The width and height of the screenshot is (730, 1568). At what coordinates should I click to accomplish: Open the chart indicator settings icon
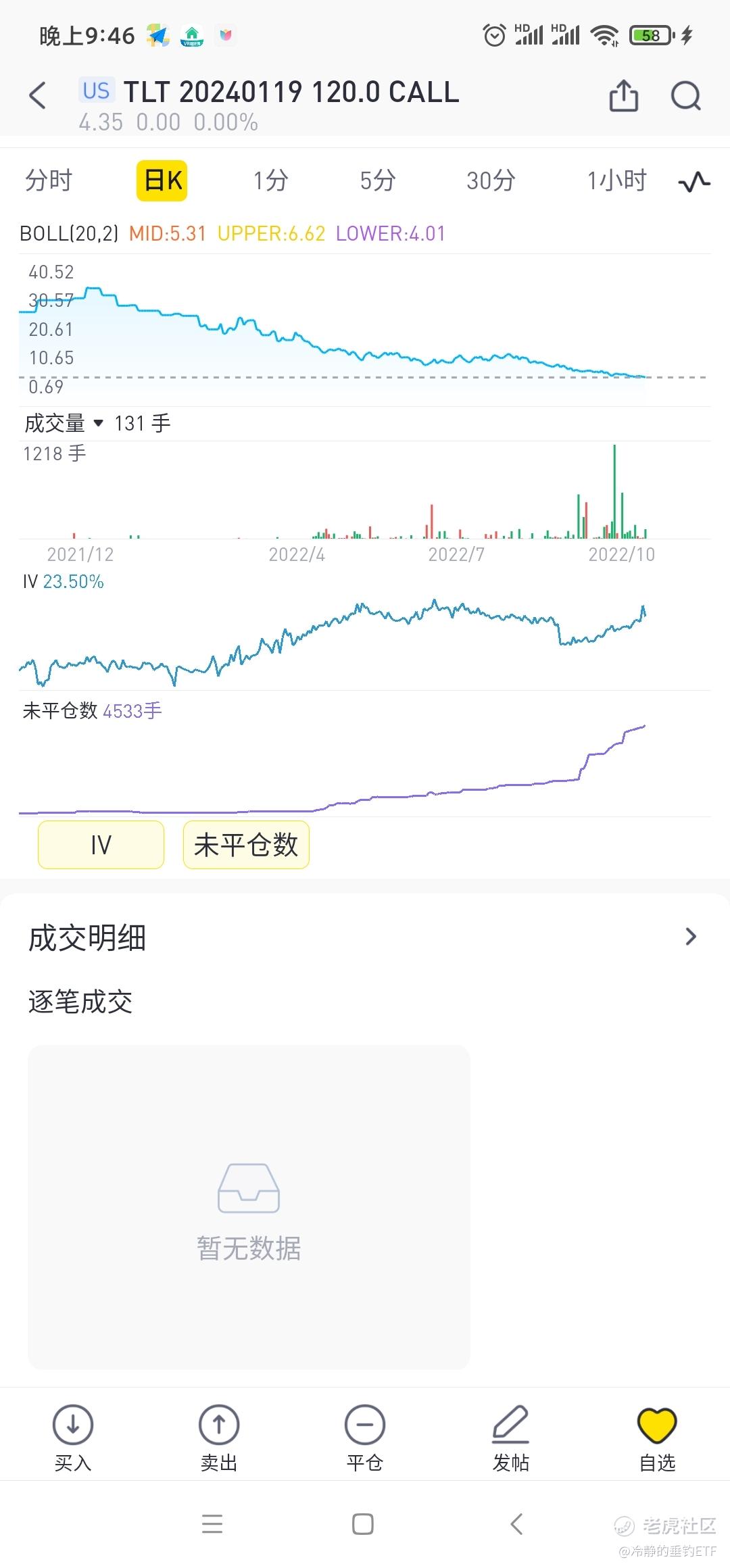click(694, 181)
